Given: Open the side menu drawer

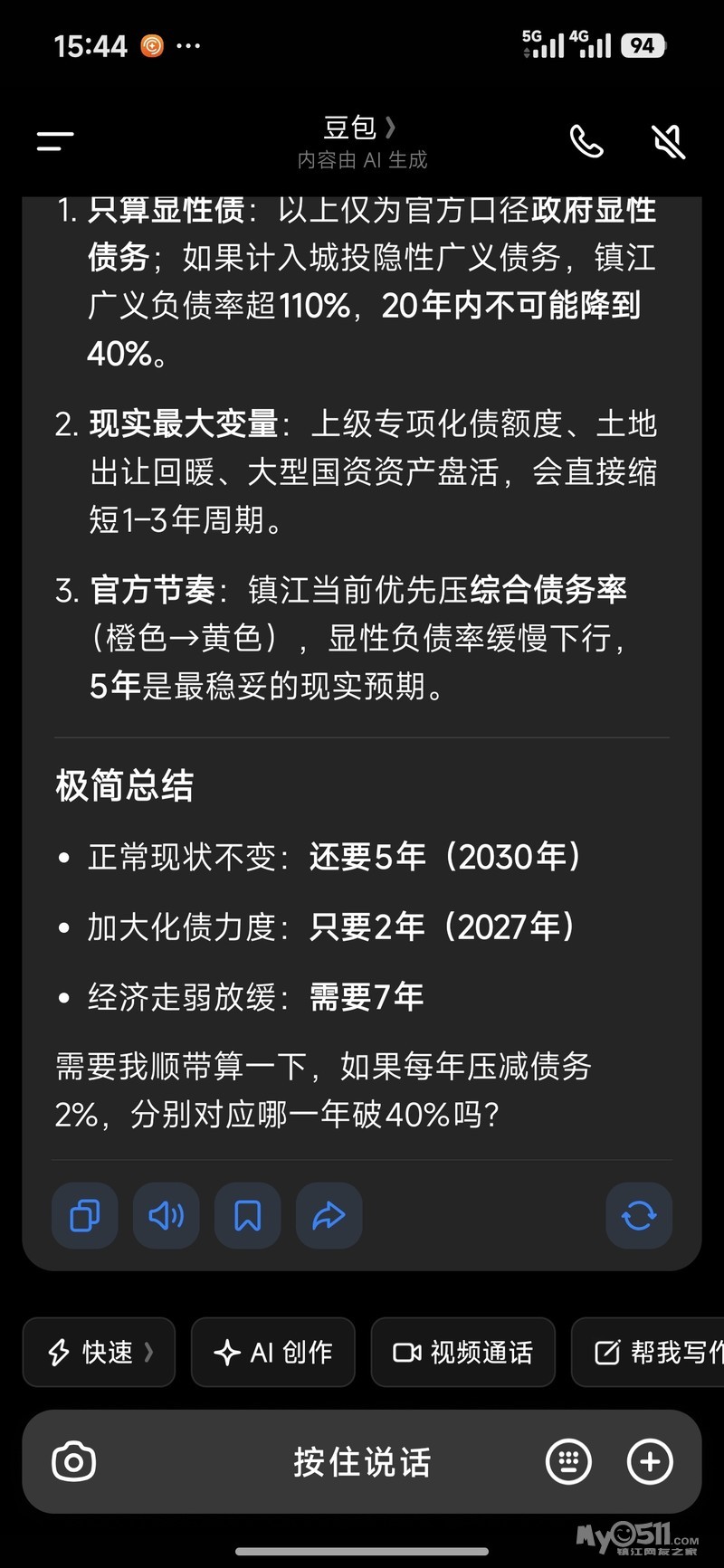Looking at the screenshot, I should click(55, 141).
